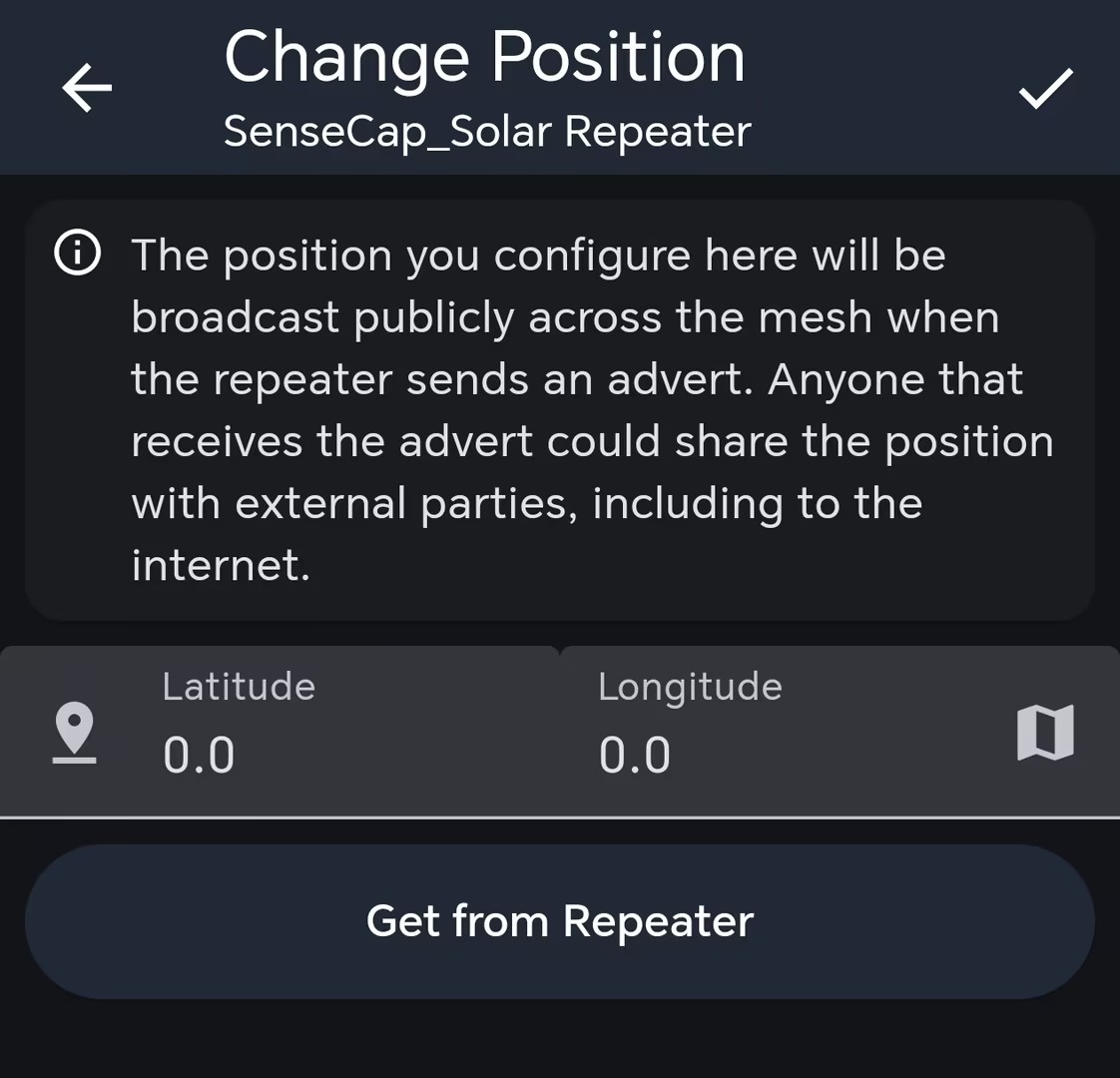Image resolution: width=1120 pixels, height=1078 pixels.
Task: Open the map picker icon
Action: [x=1045, y=733]
